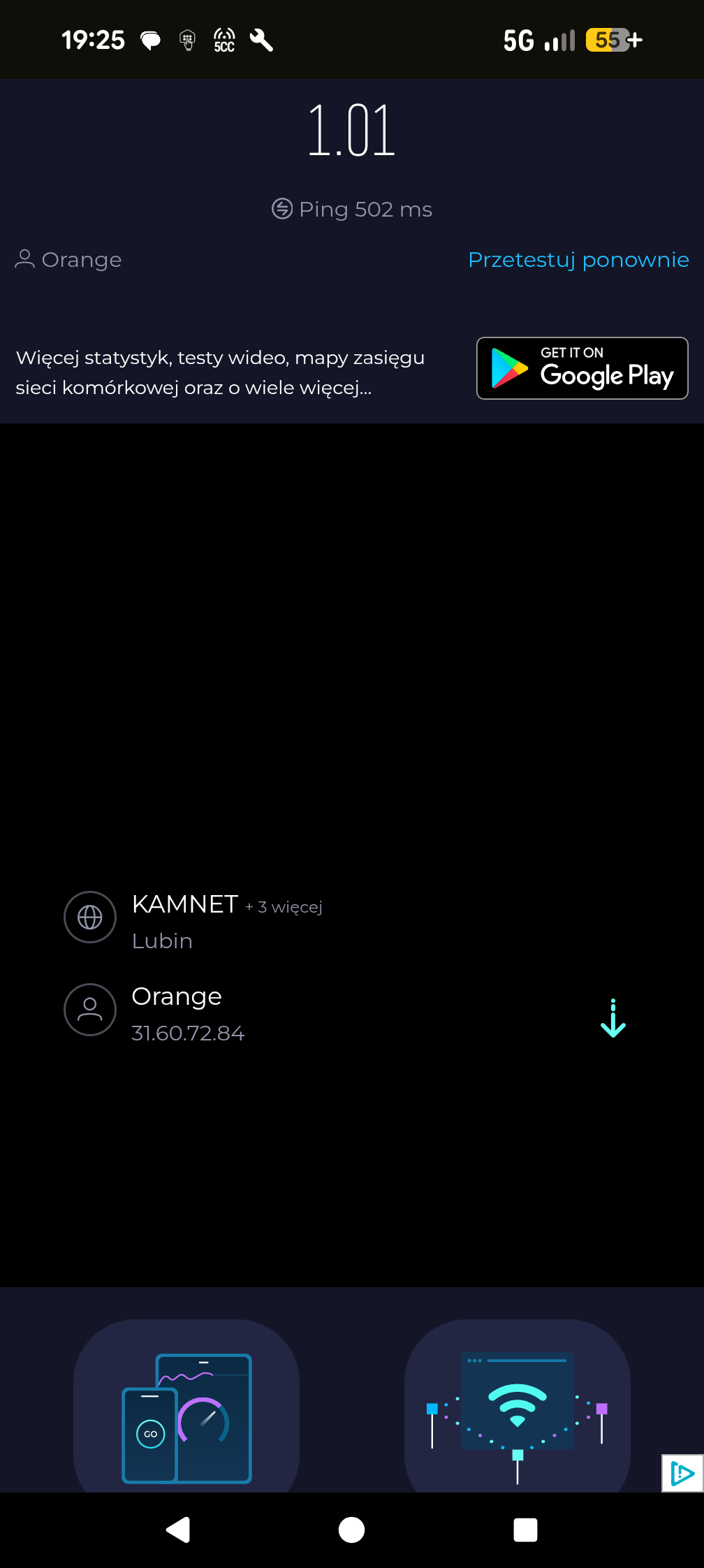Tap the download arrow icon

click(613, 1019)
